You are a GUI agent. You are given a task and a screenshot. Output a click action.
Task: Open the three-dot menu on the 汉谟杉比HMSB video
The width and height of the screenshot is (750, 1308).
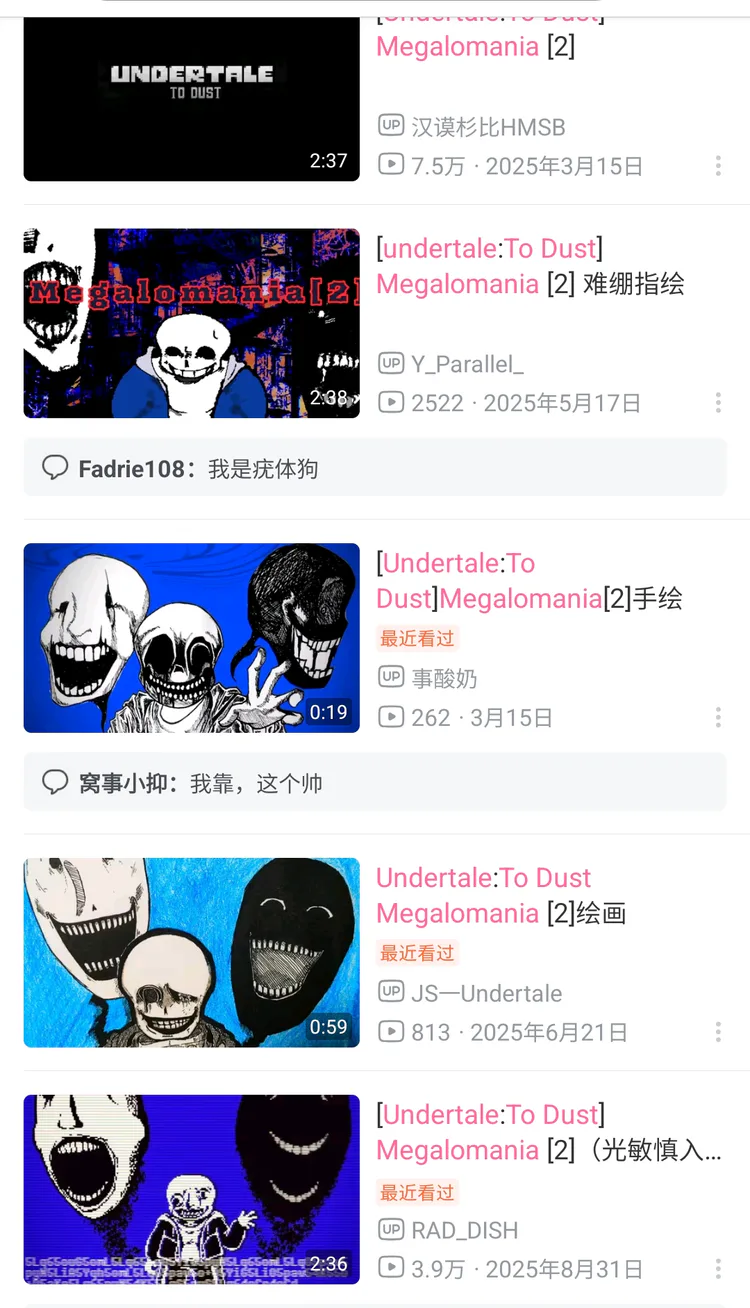coord(718,166)
